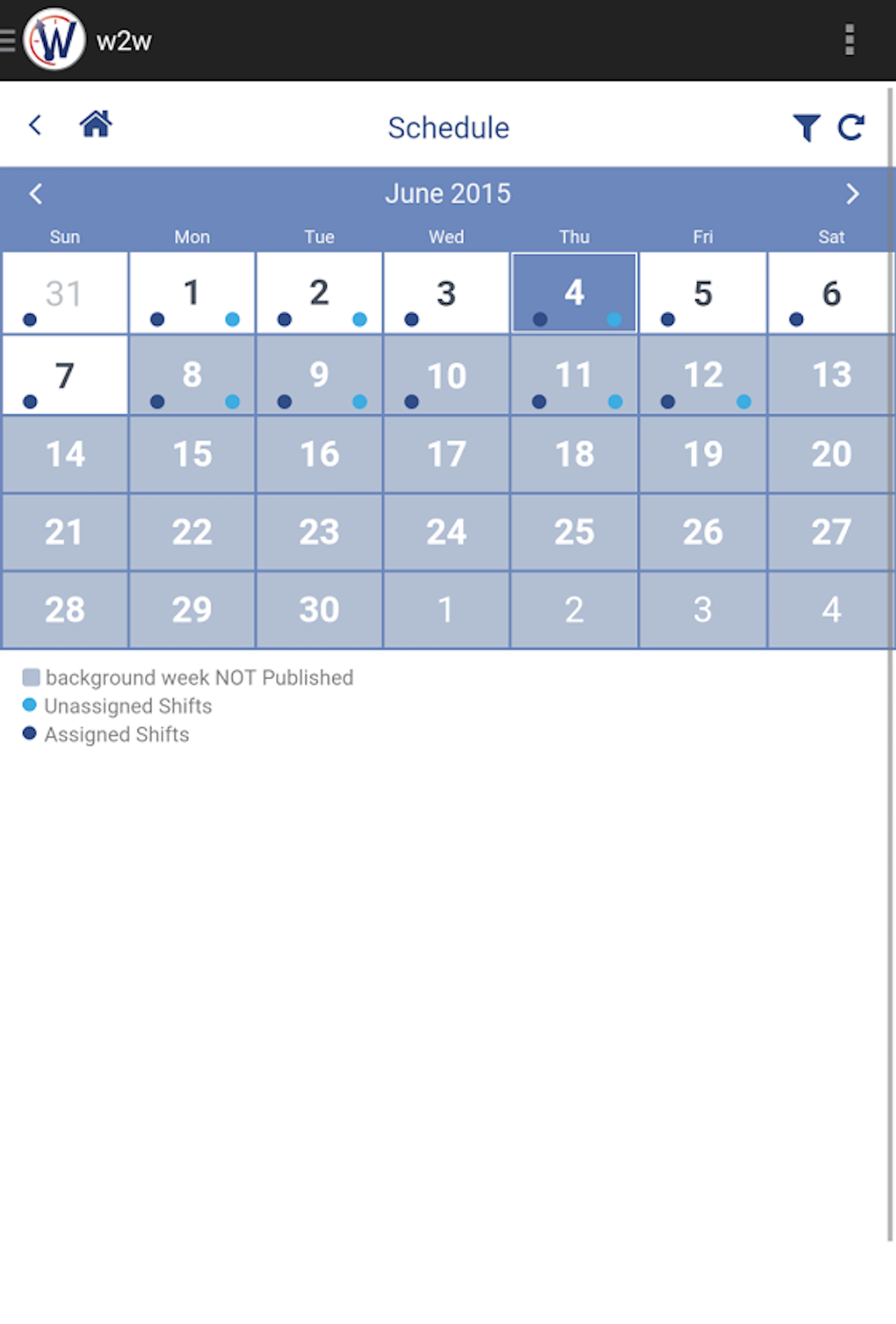Choose June 12 on the calendar

tap(703, 375)
